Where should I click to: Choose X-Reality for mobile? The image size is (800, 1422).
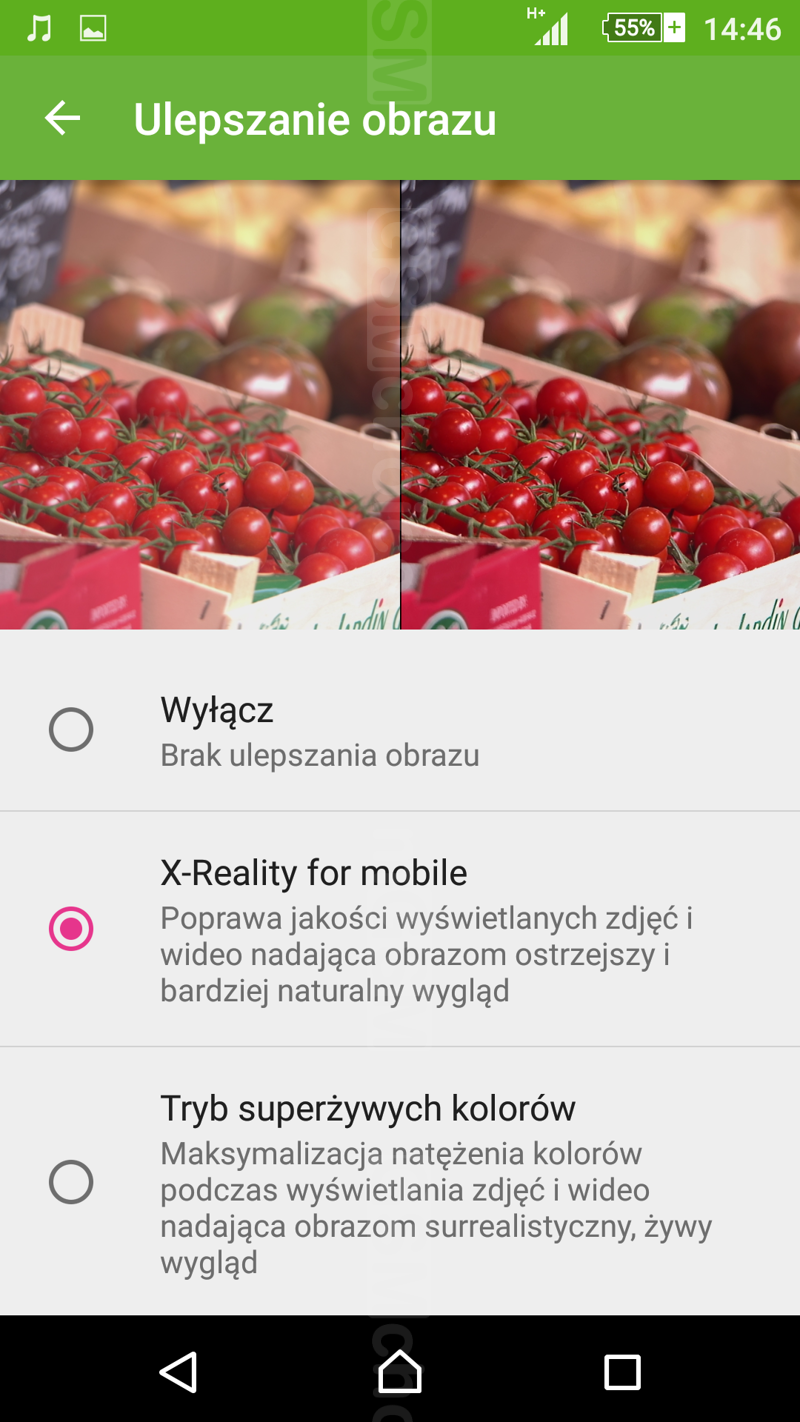point(71,929)
